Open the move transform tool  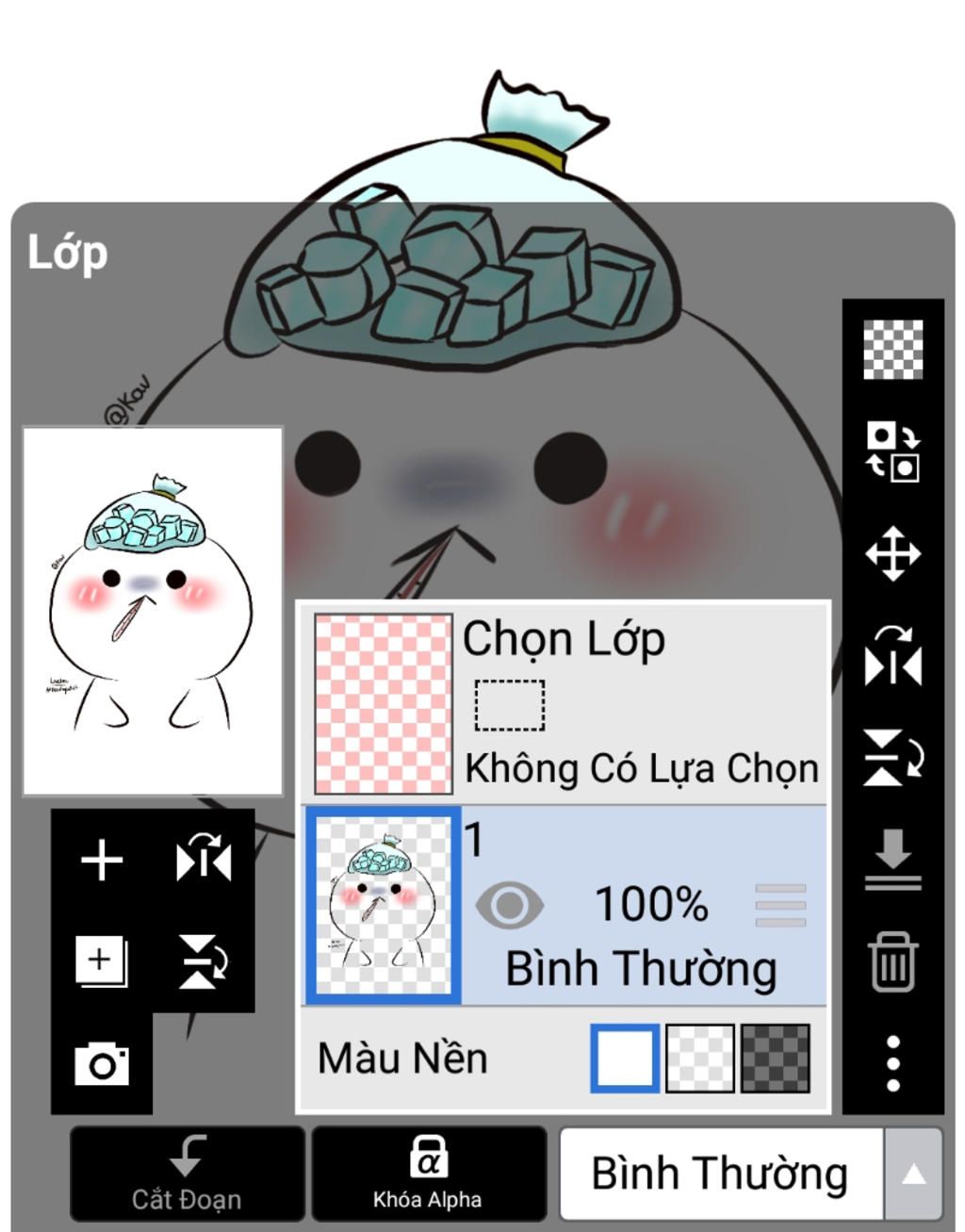(x=892, y=553)
